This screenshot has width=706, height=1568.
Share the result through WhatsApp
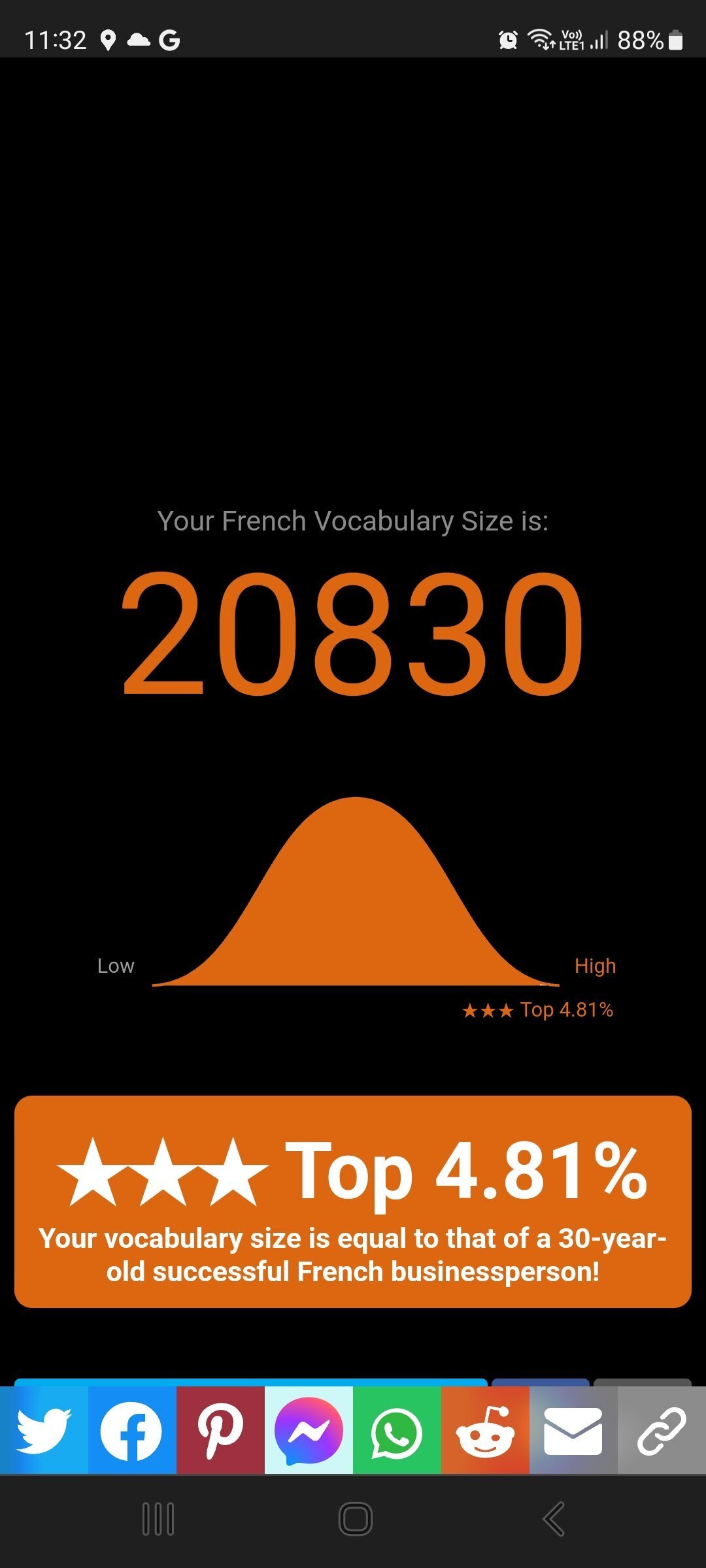coord(397,1431)
